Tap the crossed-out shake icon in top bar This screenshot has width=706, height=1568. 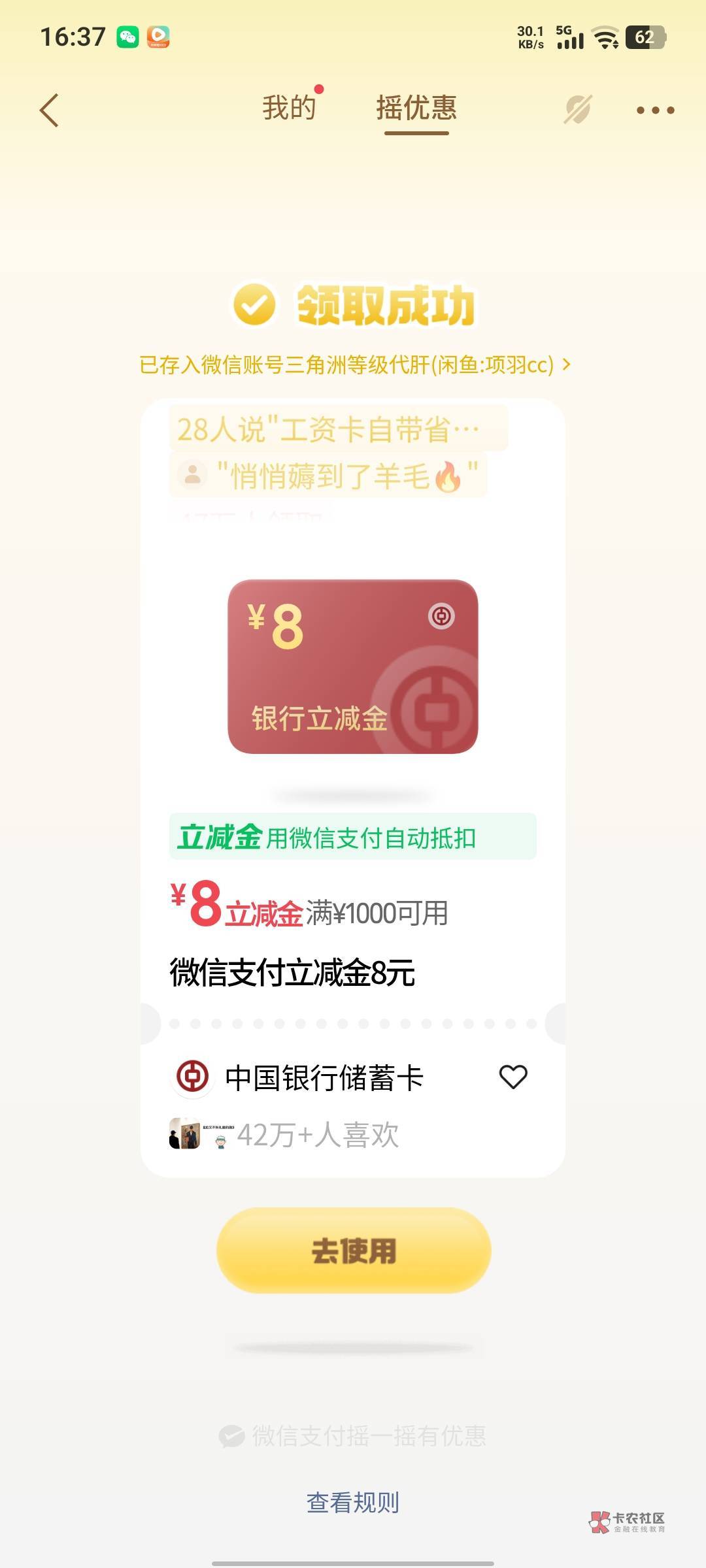[578, 109]
